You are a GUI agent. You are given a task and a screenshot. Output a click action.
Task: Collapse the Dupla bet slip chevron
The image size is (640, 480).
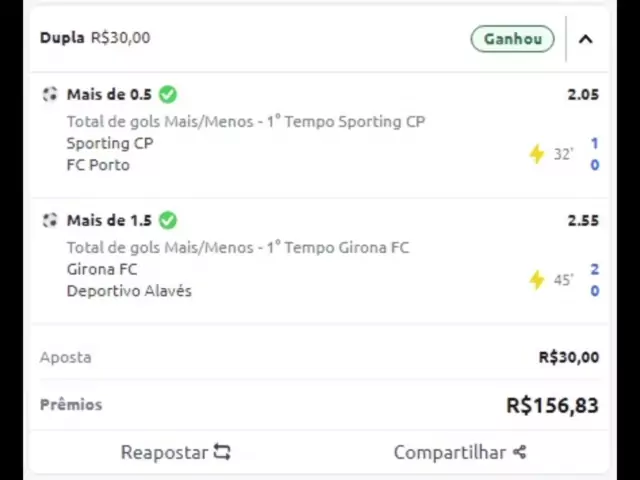pos(586,39)
